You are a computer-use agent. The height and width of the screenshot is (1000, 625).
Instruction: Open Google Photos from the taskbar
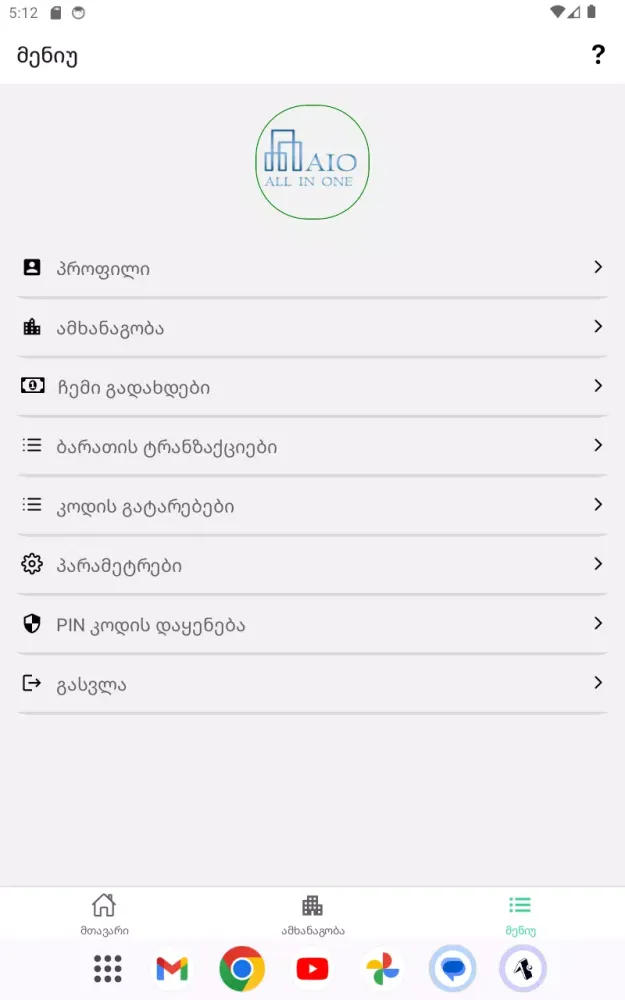382,968
